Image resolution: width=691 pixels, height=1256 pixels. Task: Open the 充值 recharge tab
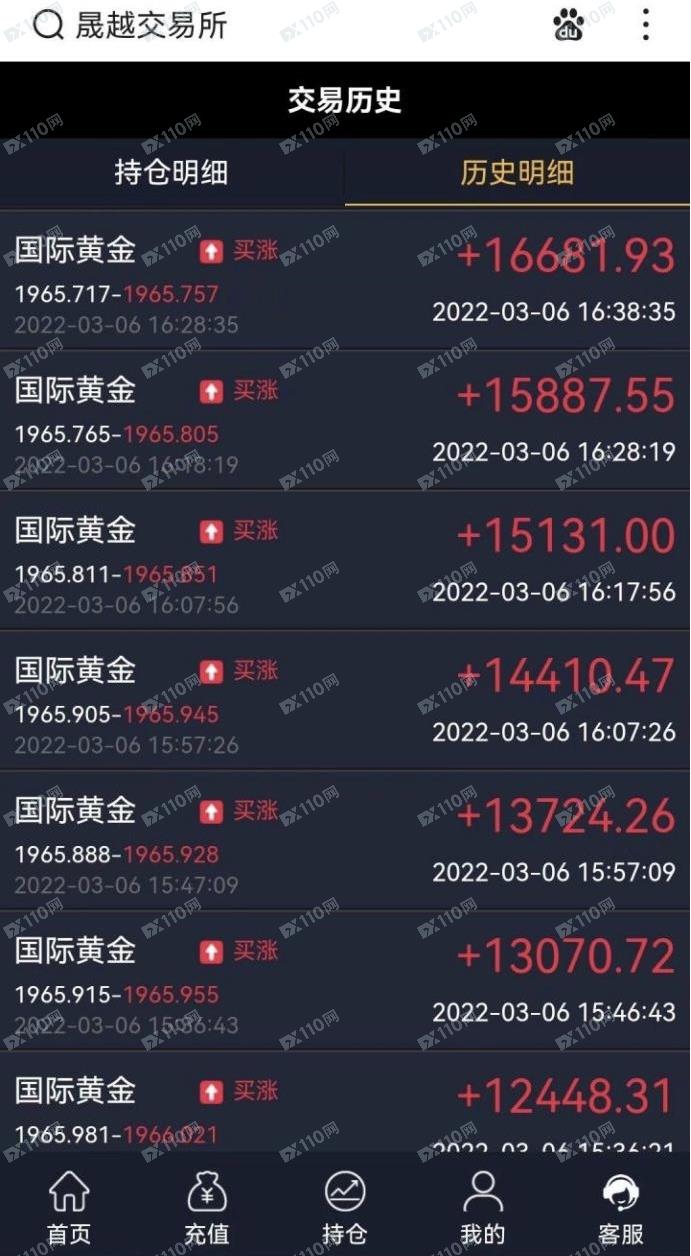pyautogui.click(x=207, y=1207)
